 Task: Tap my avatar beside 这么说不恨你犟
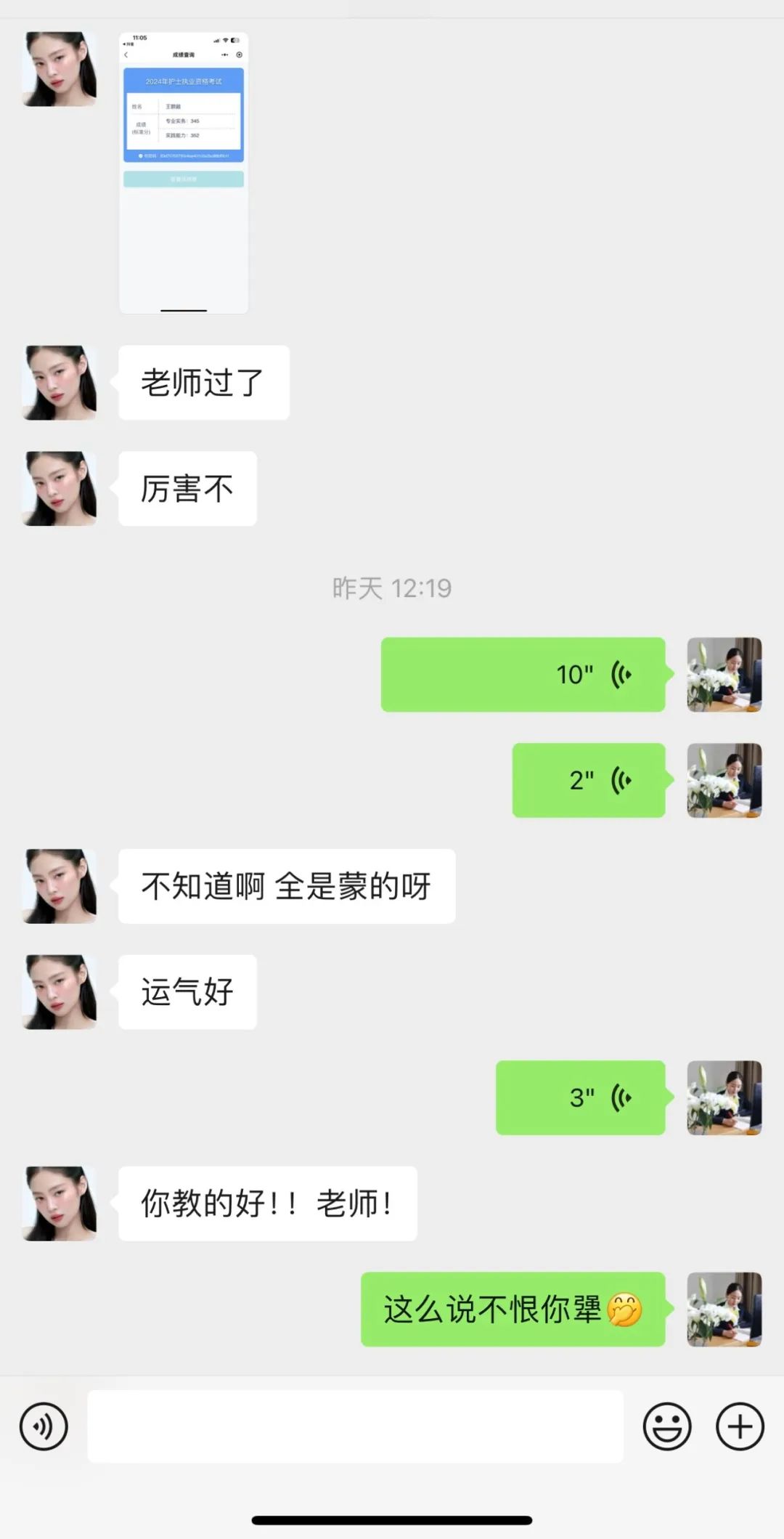724,1309
